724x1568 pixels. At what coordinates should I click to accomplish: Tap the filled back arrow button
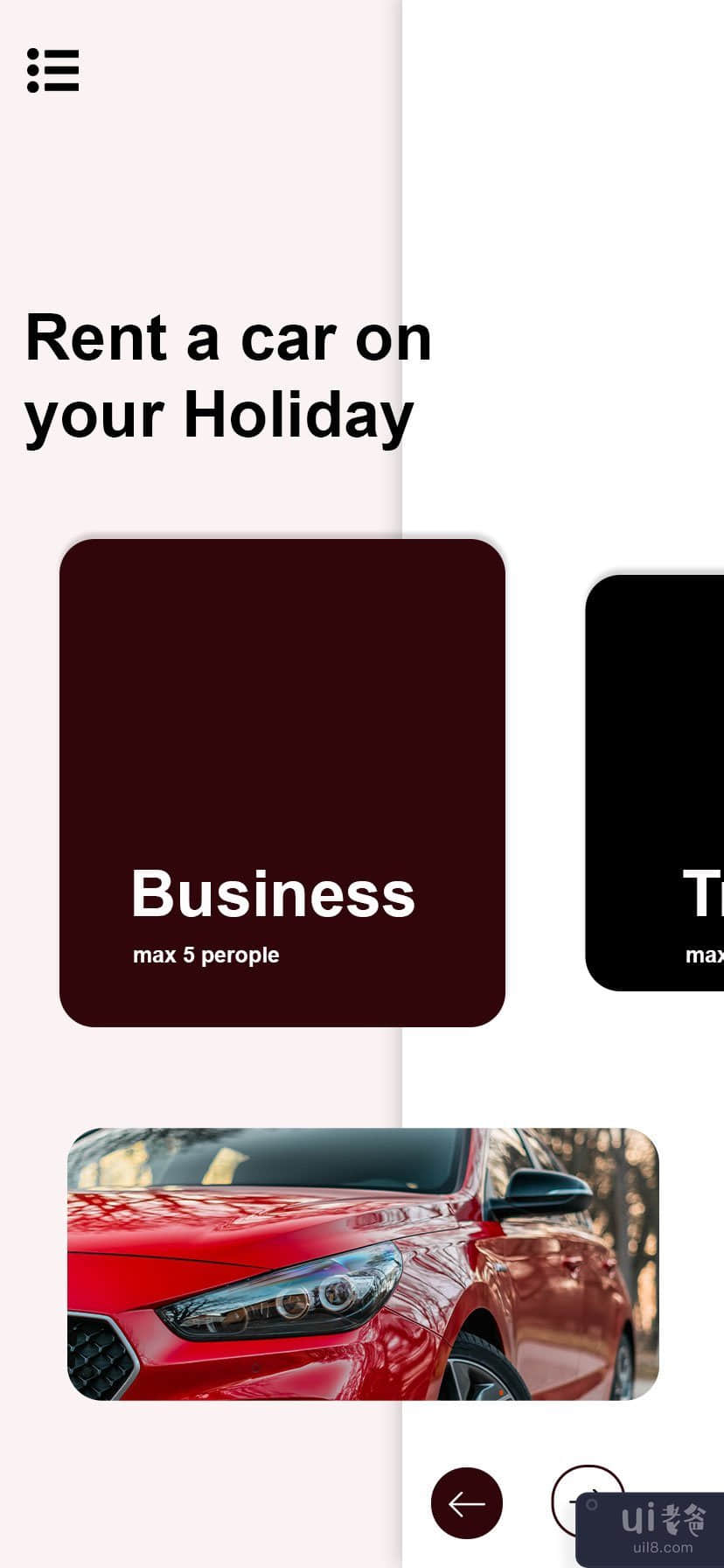coord(466,1502)
